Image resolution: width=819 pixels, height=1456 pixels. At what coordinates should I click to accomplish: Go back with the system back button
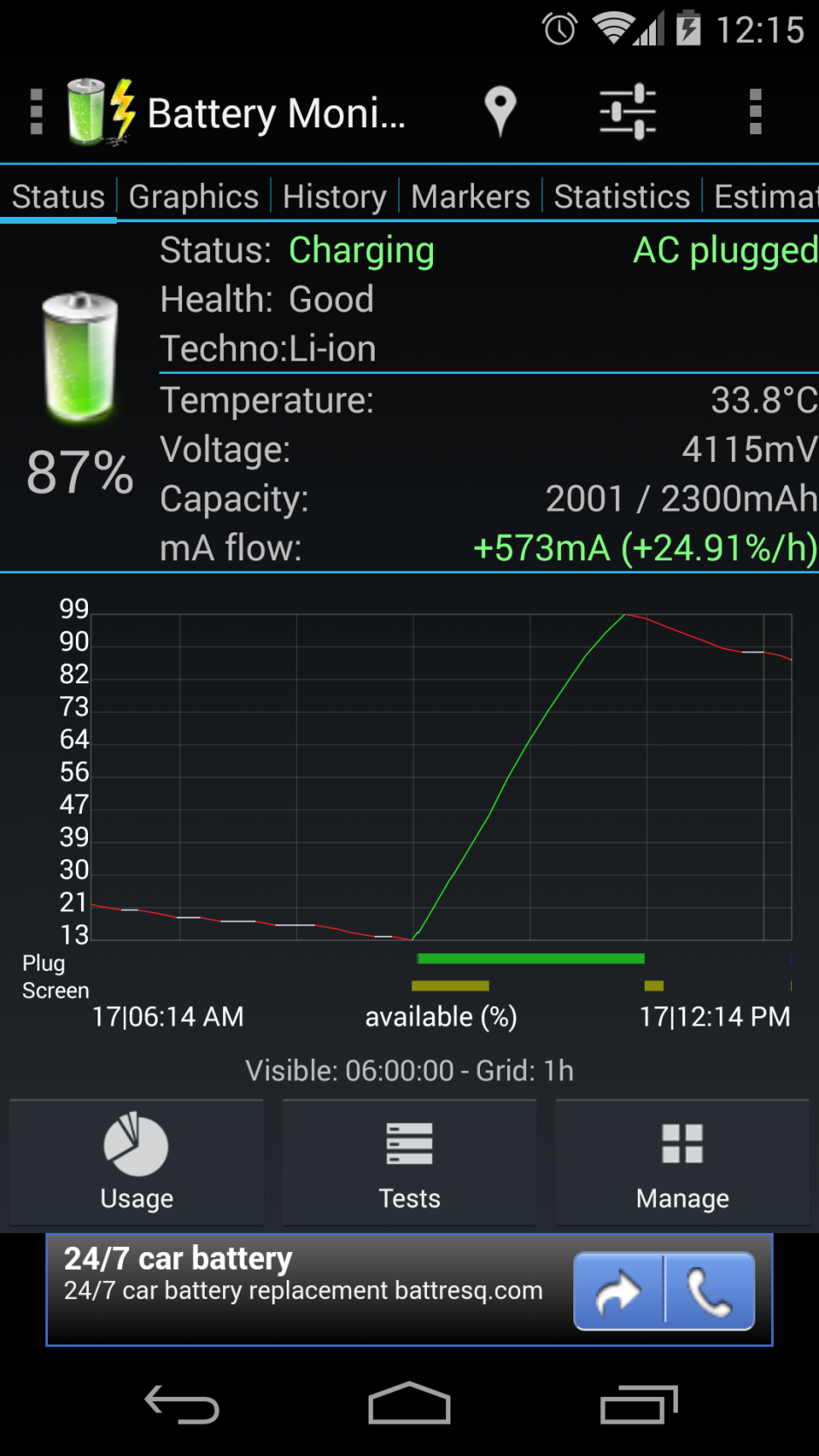(181, 1403)
